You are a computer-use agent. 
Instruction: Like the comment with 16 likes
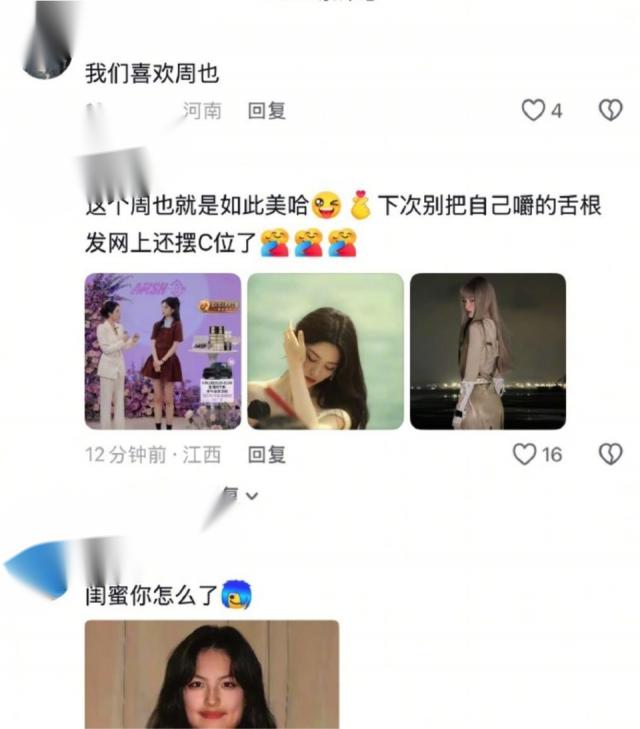click(525, 455)
